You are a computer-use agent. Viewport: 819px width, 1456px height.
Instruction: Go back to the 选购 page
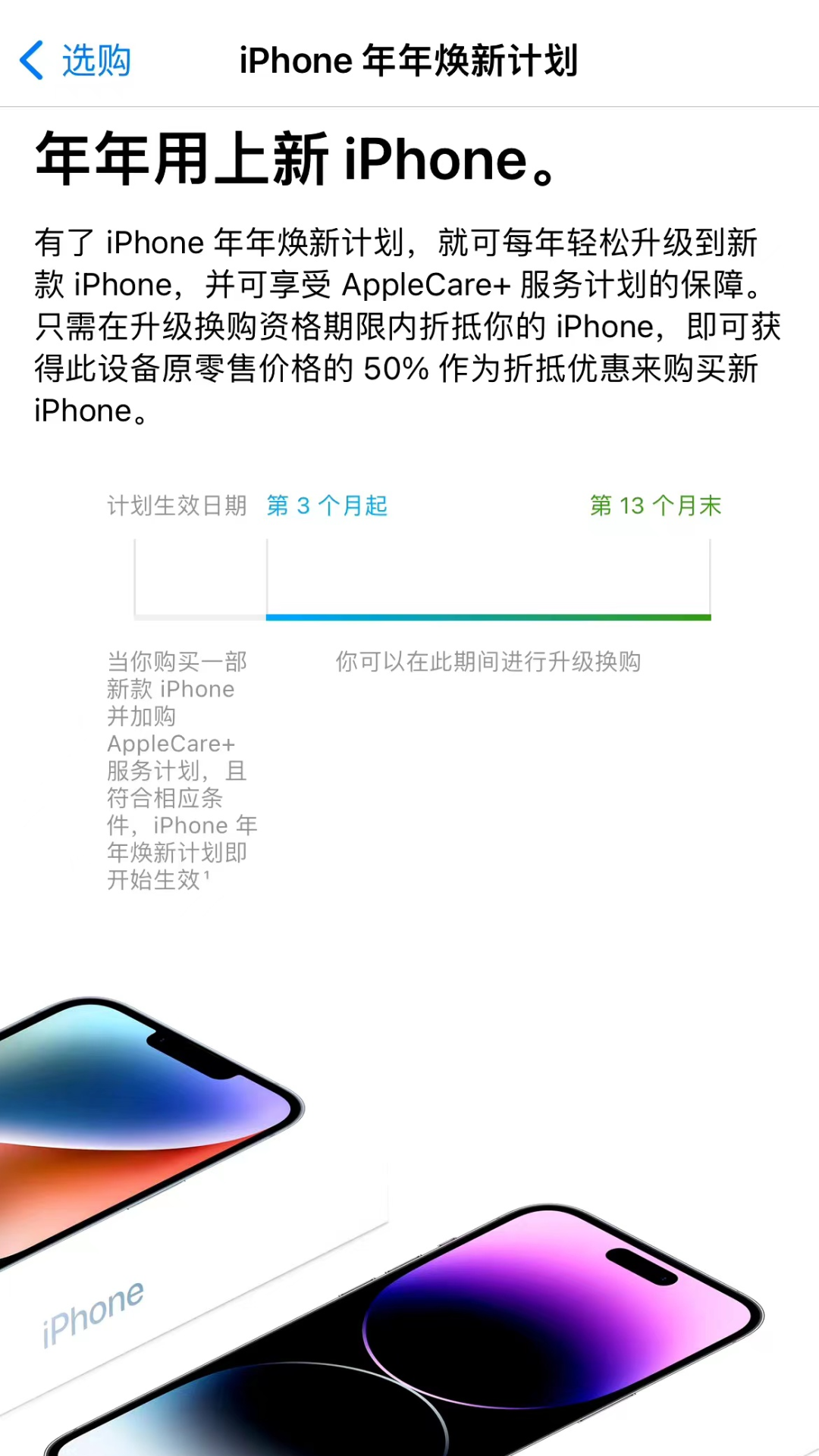pyautogui.click(x=74, y=61)
